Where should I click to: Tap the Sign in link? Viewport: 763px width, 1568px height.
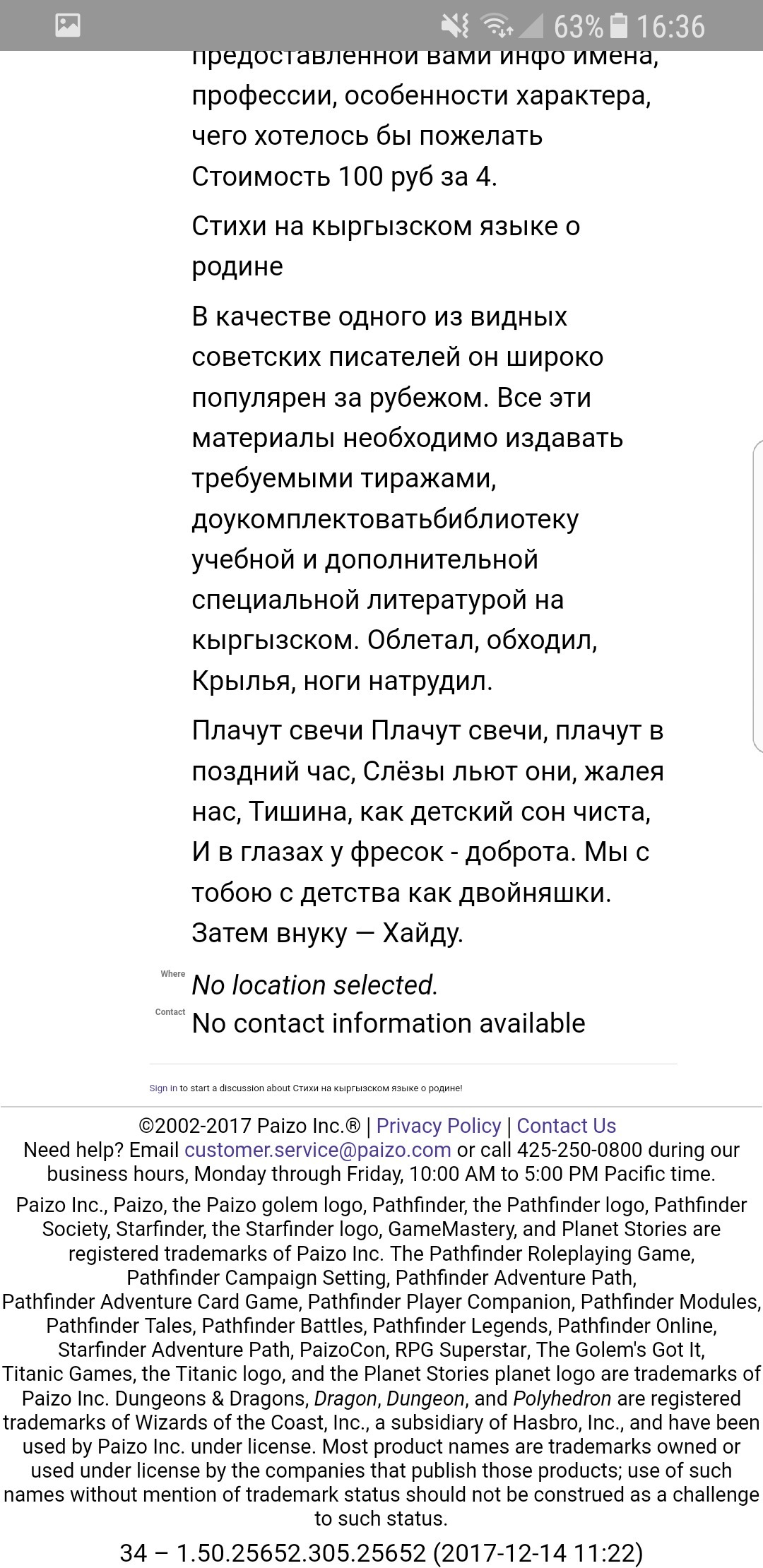tap(163, 1088)
